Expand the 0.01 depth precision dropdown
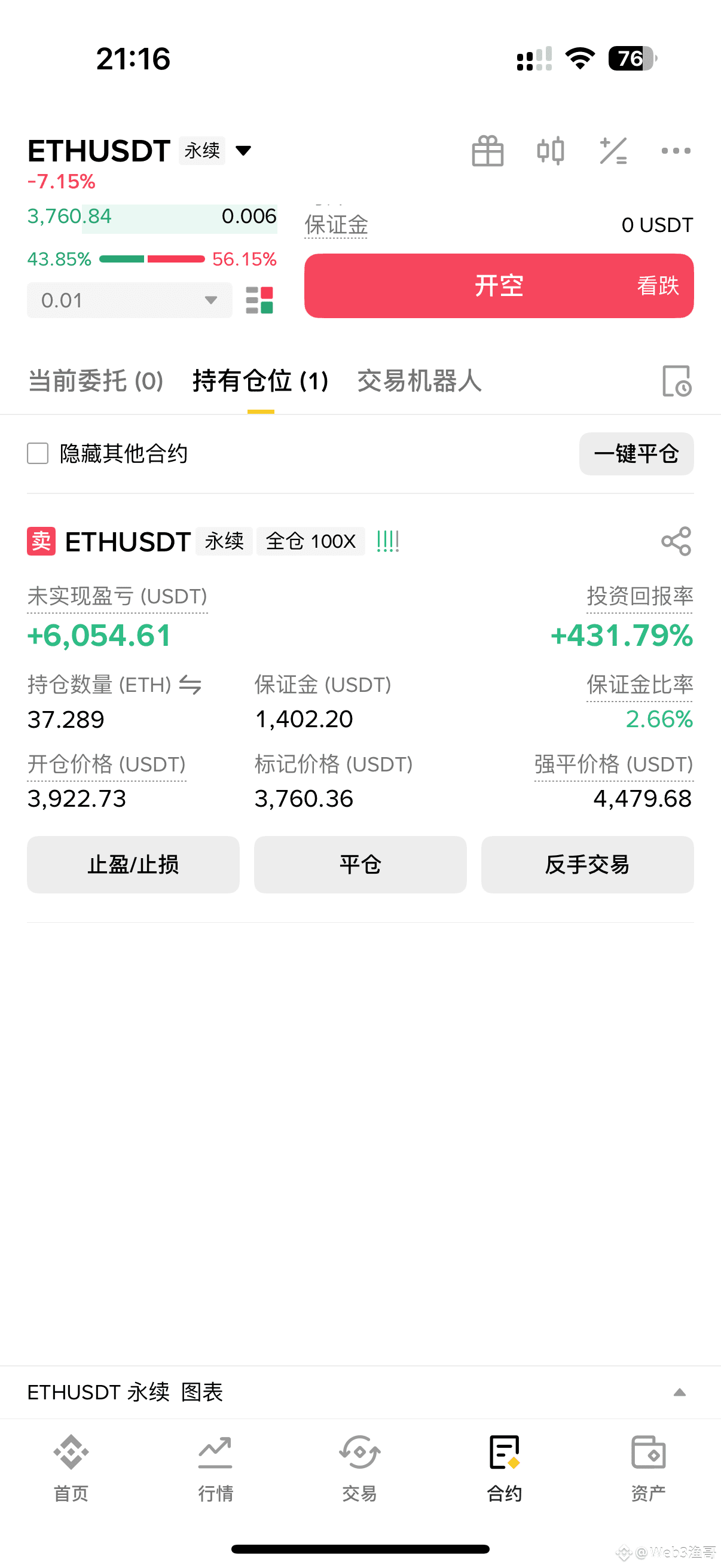 pos(129,300)
